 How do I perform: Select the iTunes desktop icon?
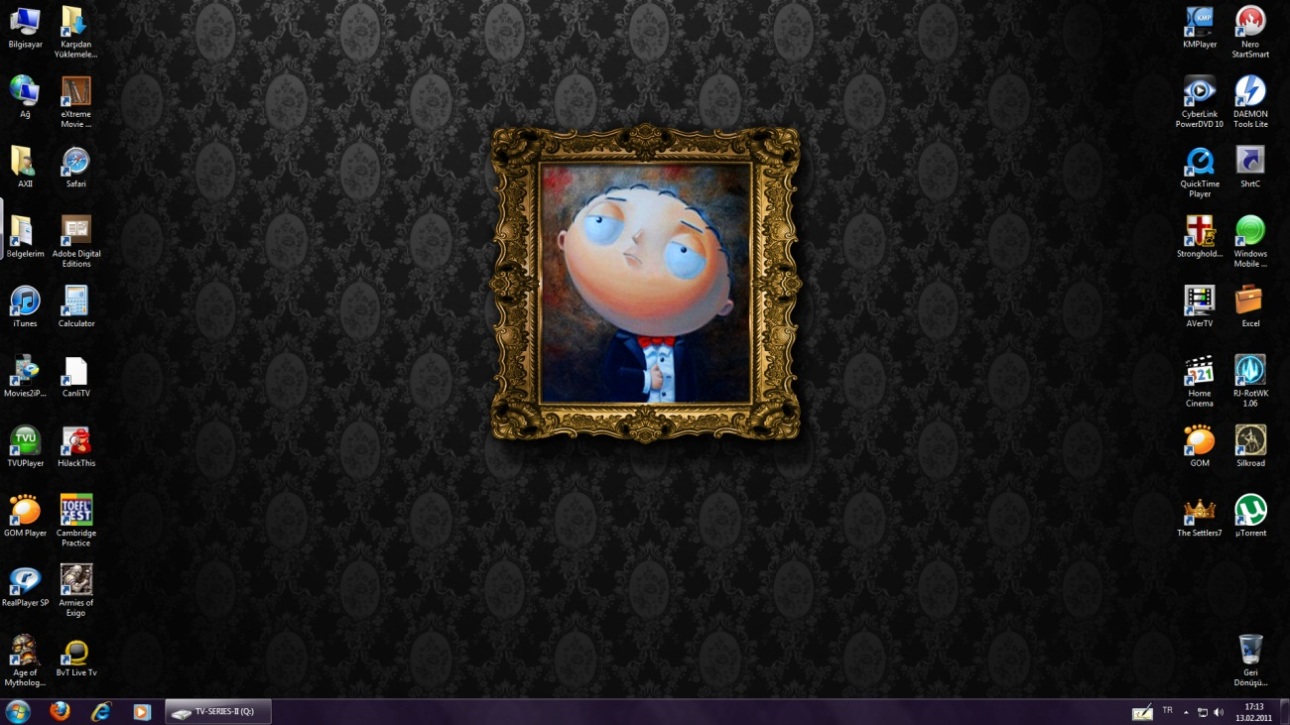(24, 302)
